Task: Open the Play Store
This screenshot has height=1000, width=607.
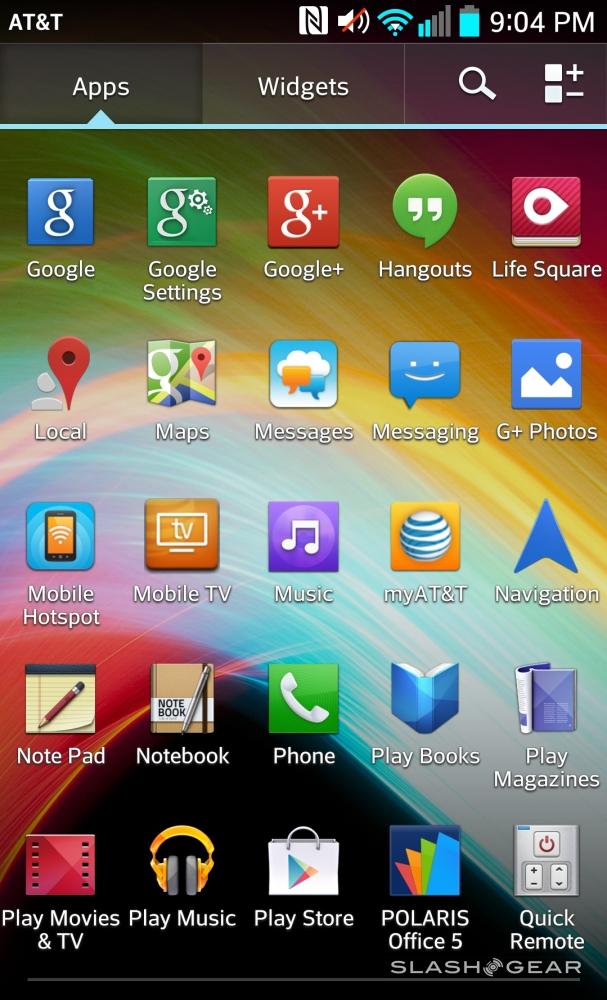Action: [x=303, y=861]
